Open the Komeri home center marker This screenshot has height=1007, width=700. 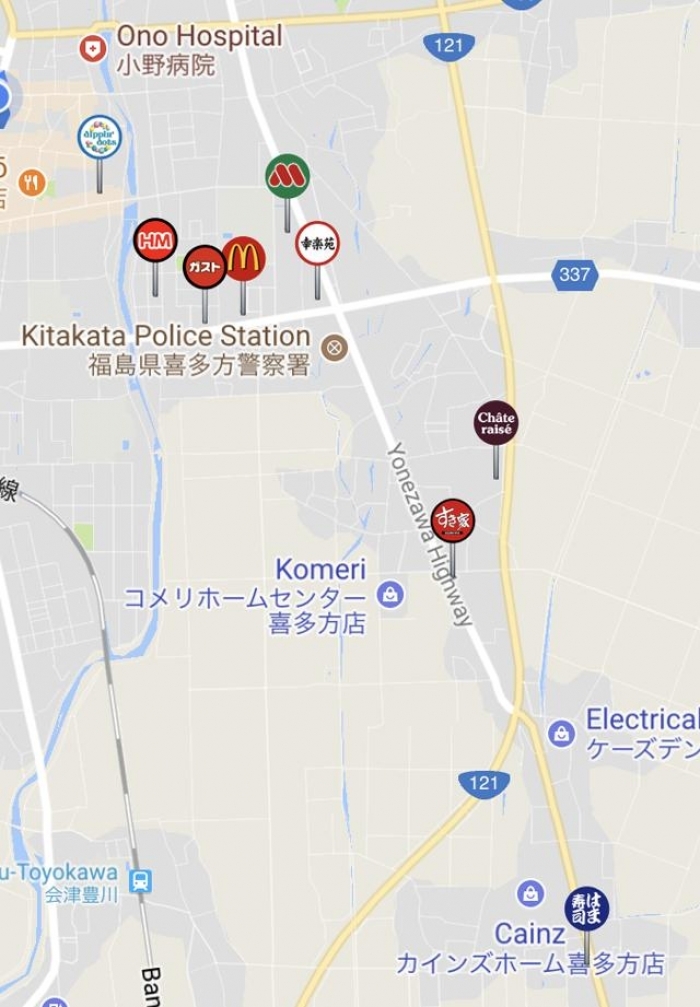[391, 595]
